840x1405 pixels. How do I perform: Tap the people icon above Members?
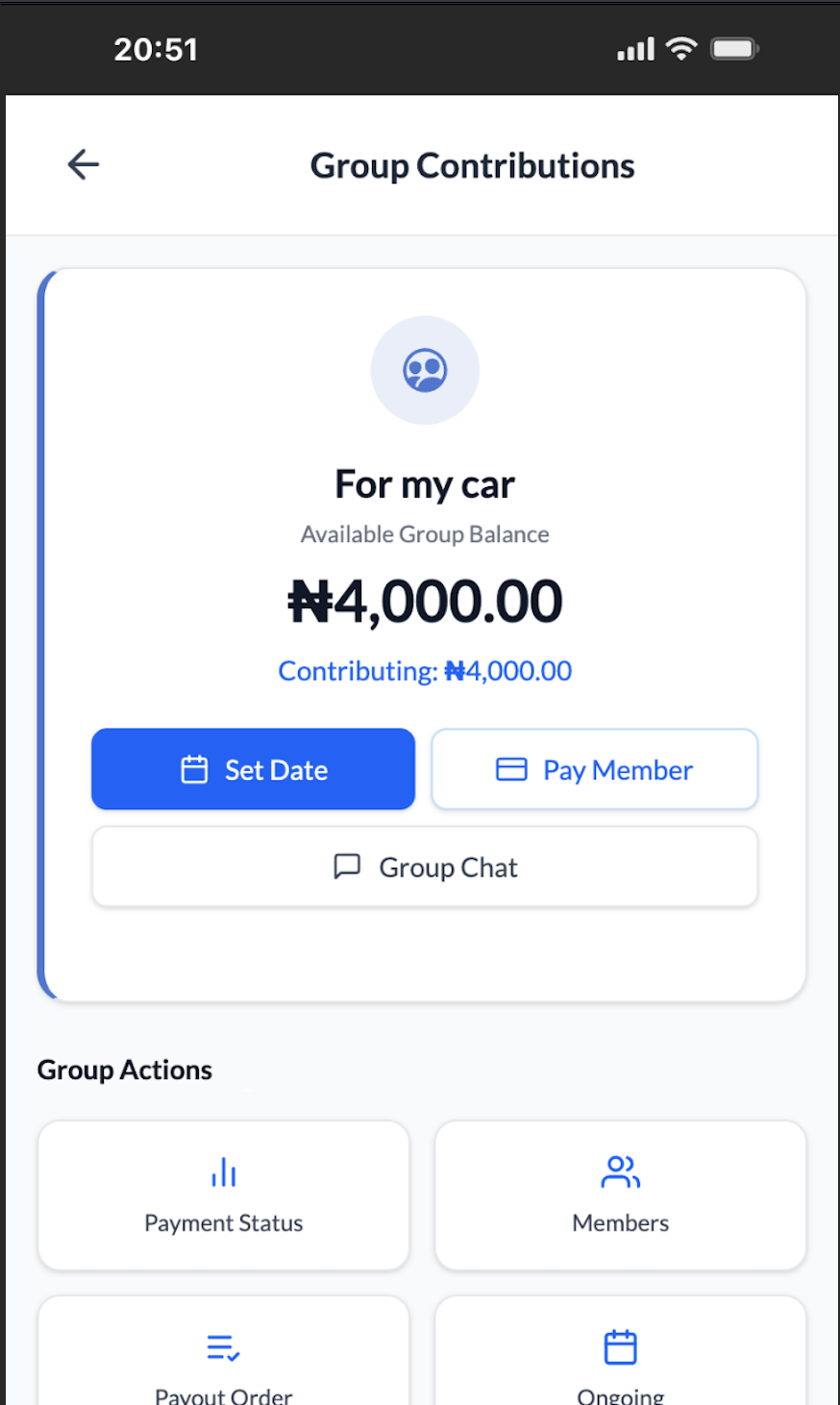pyautogui.click(x=620, y=1171)
